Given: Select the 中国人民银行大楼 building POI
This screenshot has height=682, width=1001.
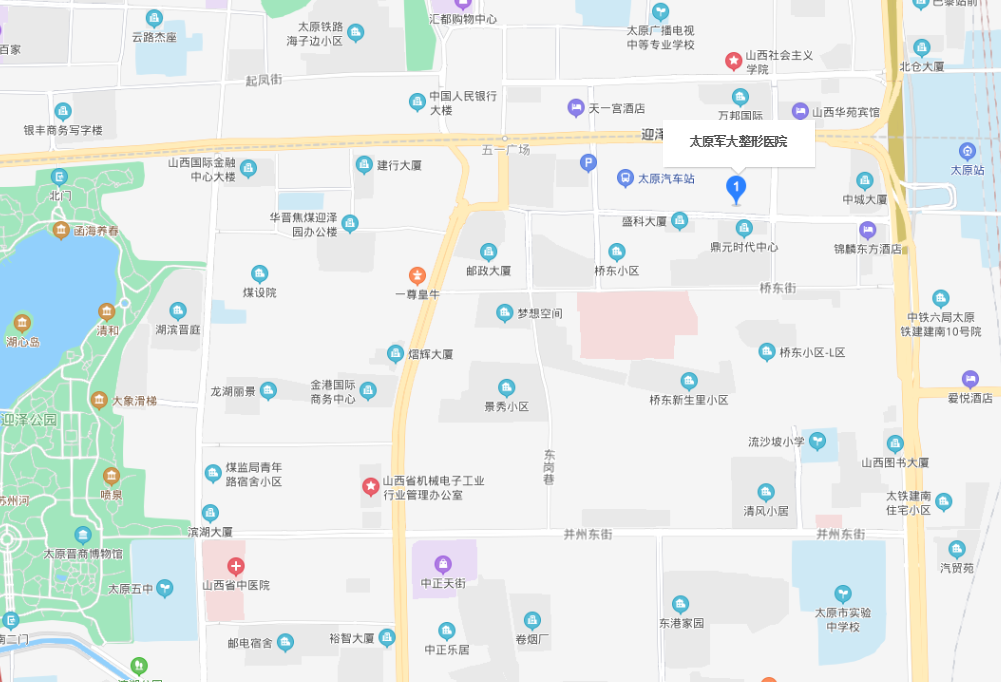Looking at the screenshot, I should [418, 102].
